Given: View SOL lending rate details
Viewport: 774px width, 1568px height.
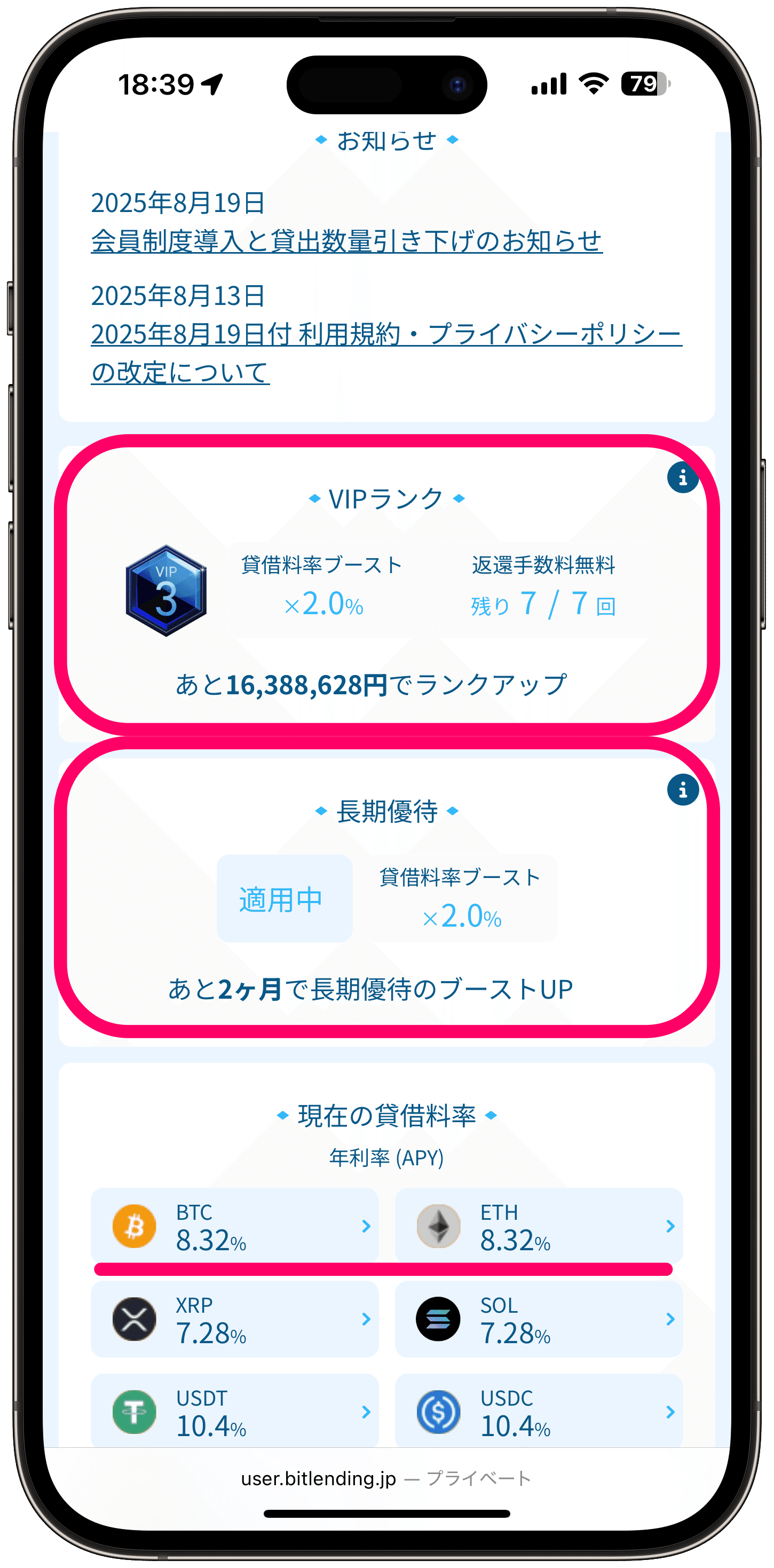Looking at the screenshot, I should pyautogui.click(x=539, y=1319).
